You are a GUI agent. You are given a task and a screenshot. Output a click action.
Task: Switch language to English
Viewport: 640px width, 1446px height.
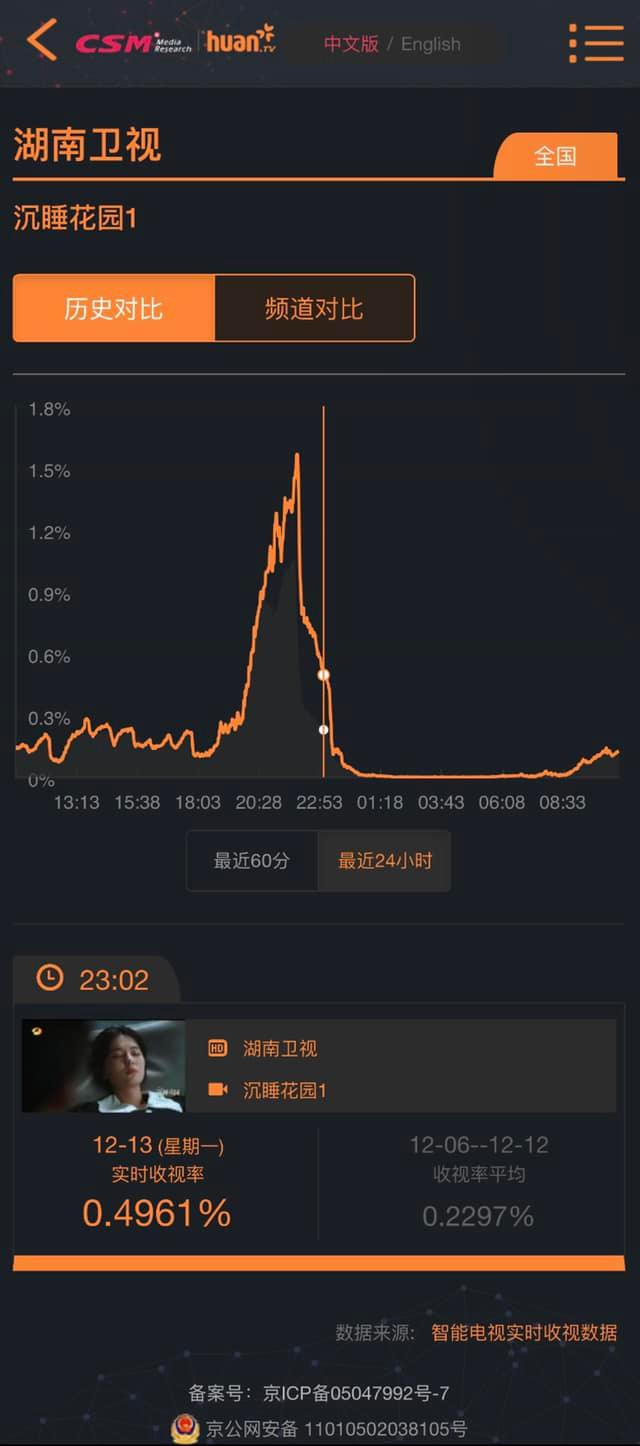[431, 44]
